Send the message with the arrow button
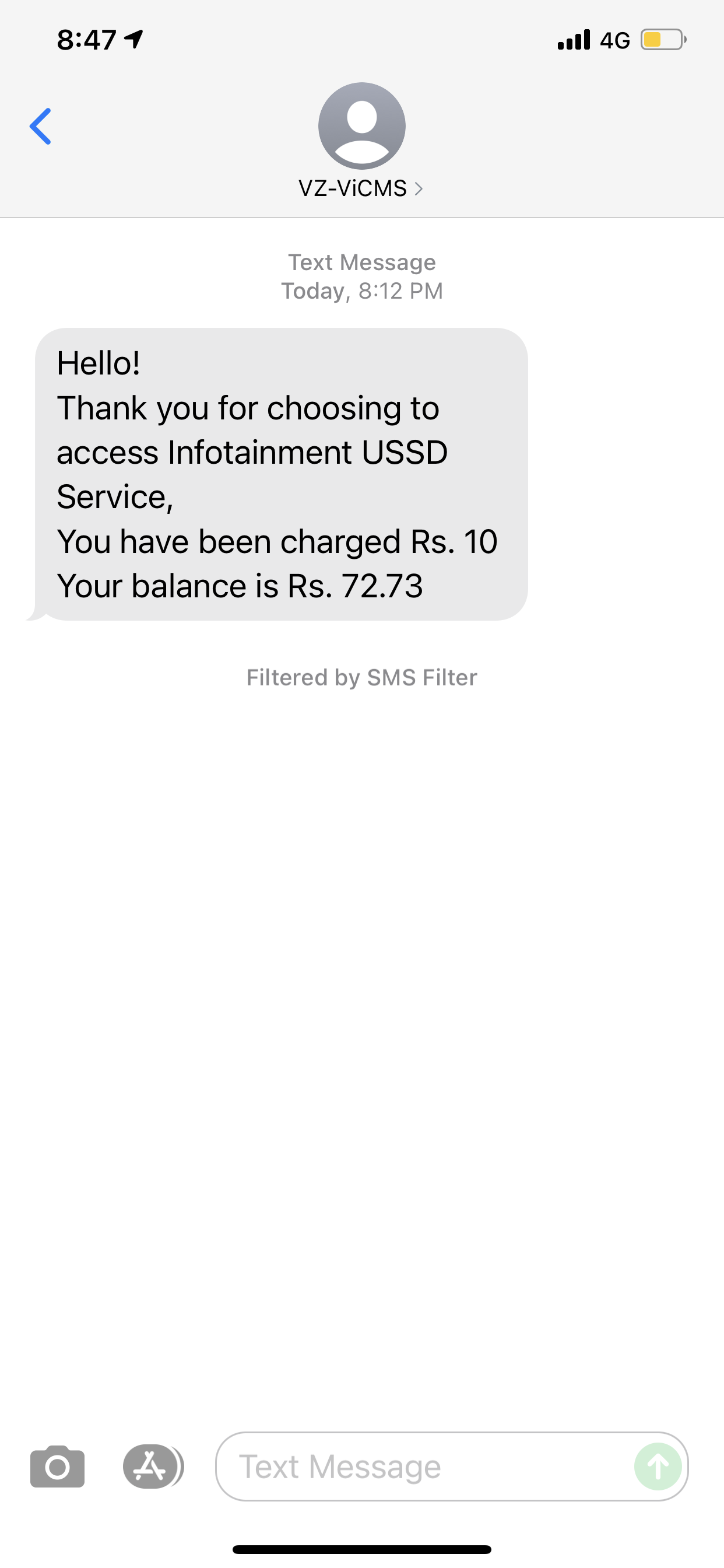This screenshot has height=1568, width=724. 658,1466
